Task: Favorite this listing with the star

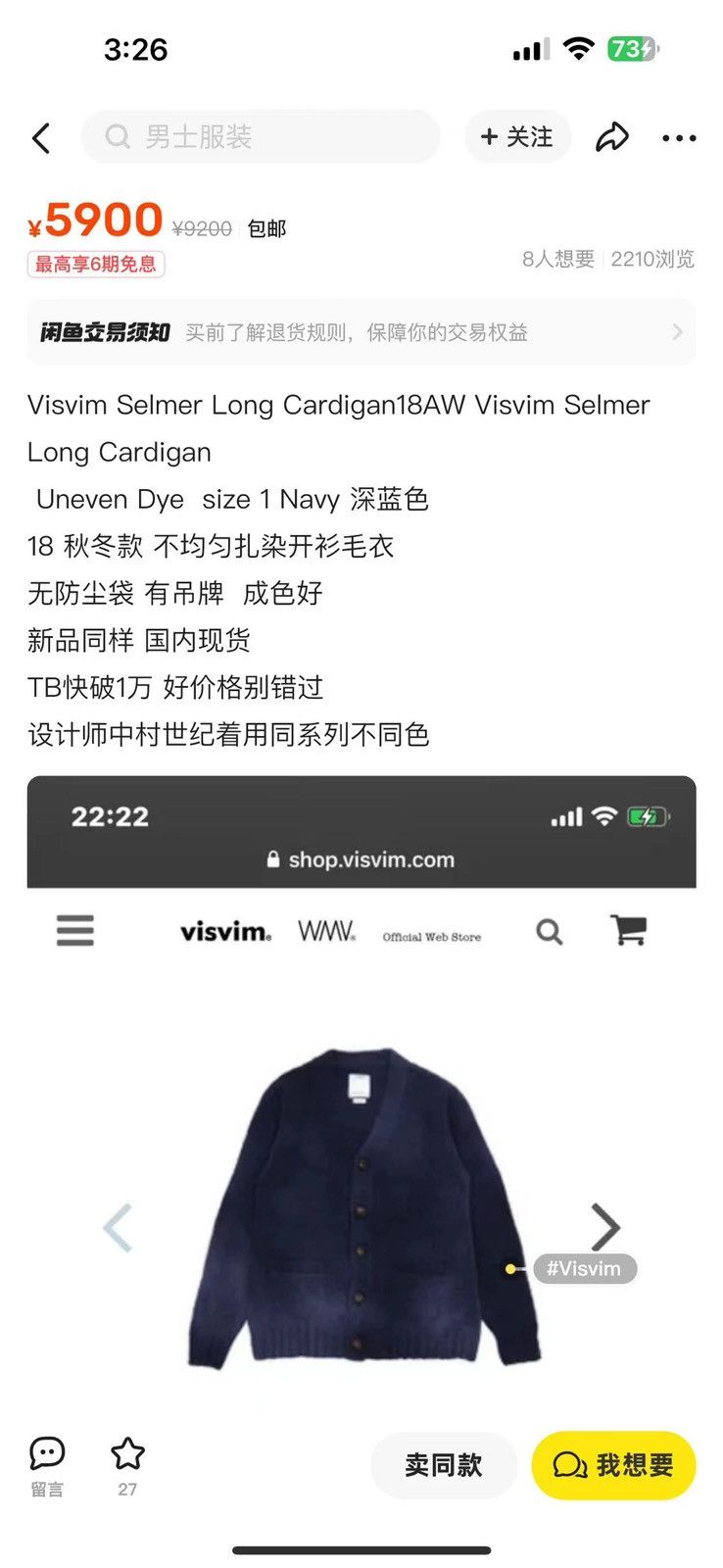Action: coord(127,1466)
